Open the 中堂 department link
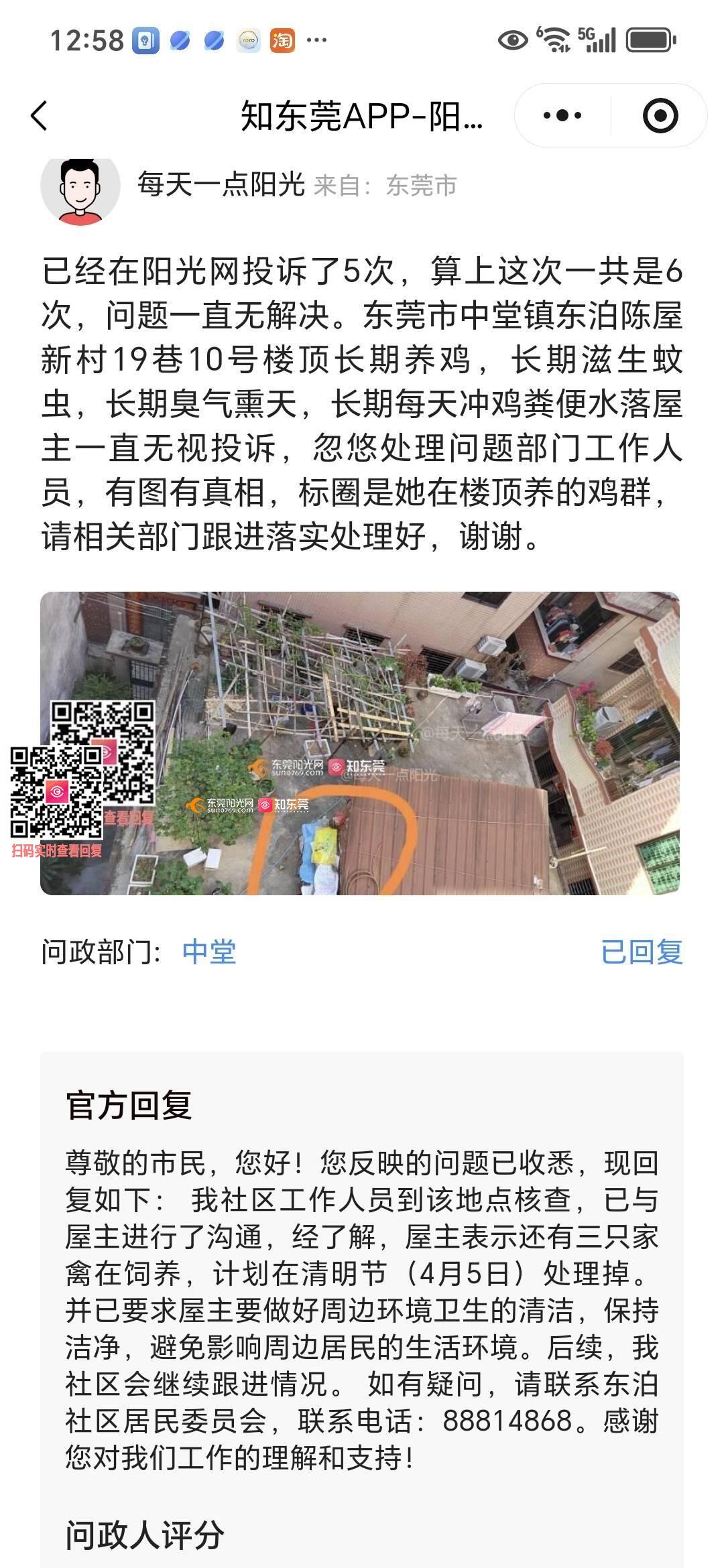The width and height of the screenshot is (724, 1568). point(209,952)
